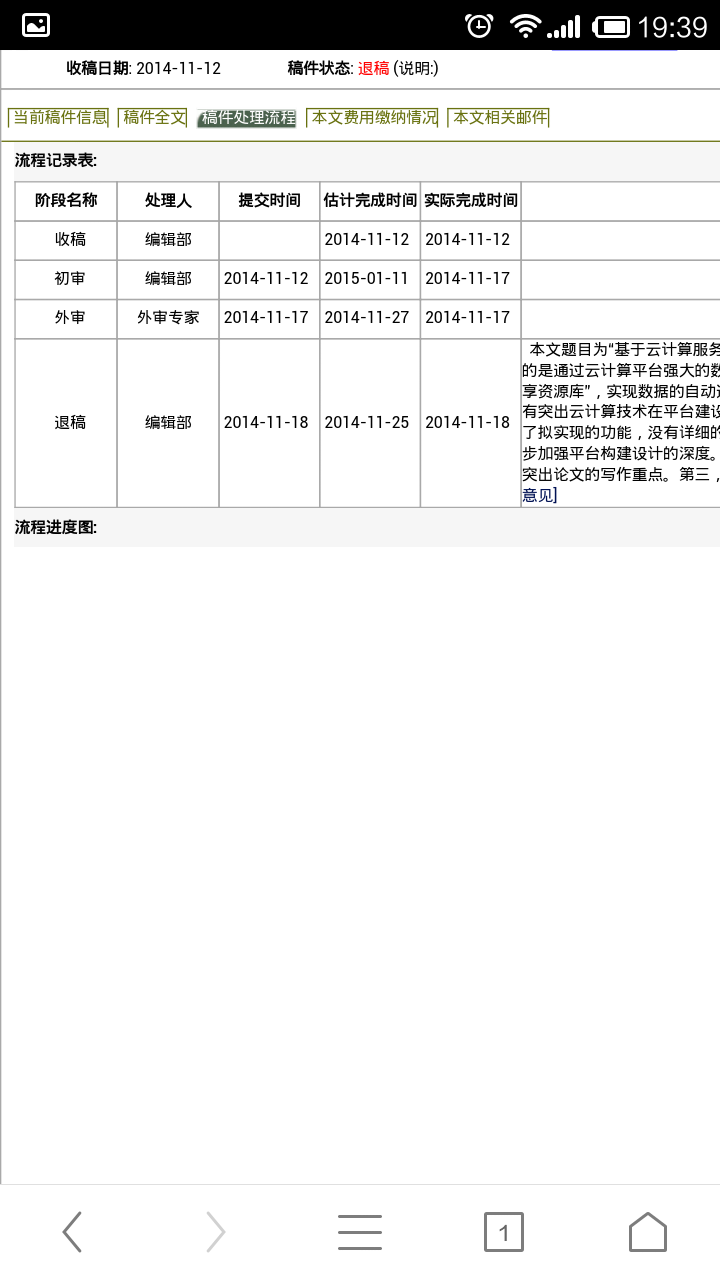Open the 稿件全文 tab
This screenshot has width=720, height=1280.
154,118
